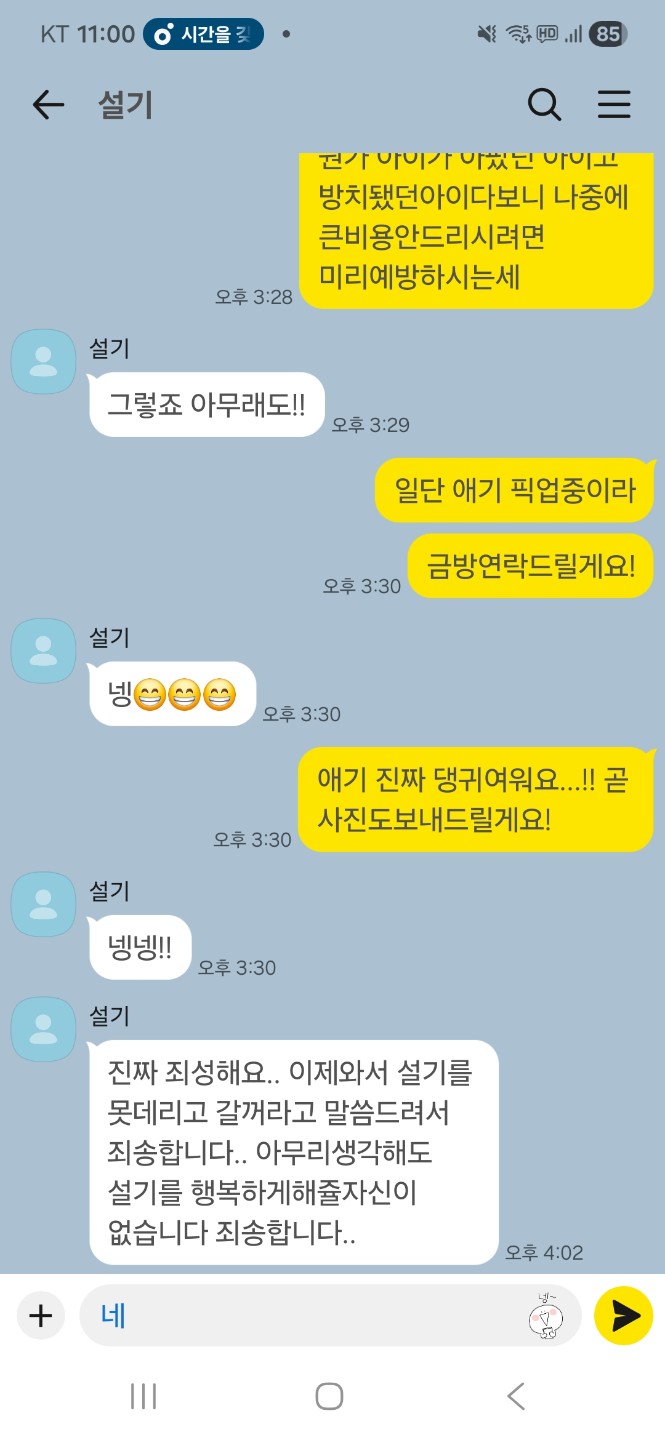Viewport: 665px width, 1440px height.
Task: Open recent apps from navigation bar
Action: coord(144,1396)
